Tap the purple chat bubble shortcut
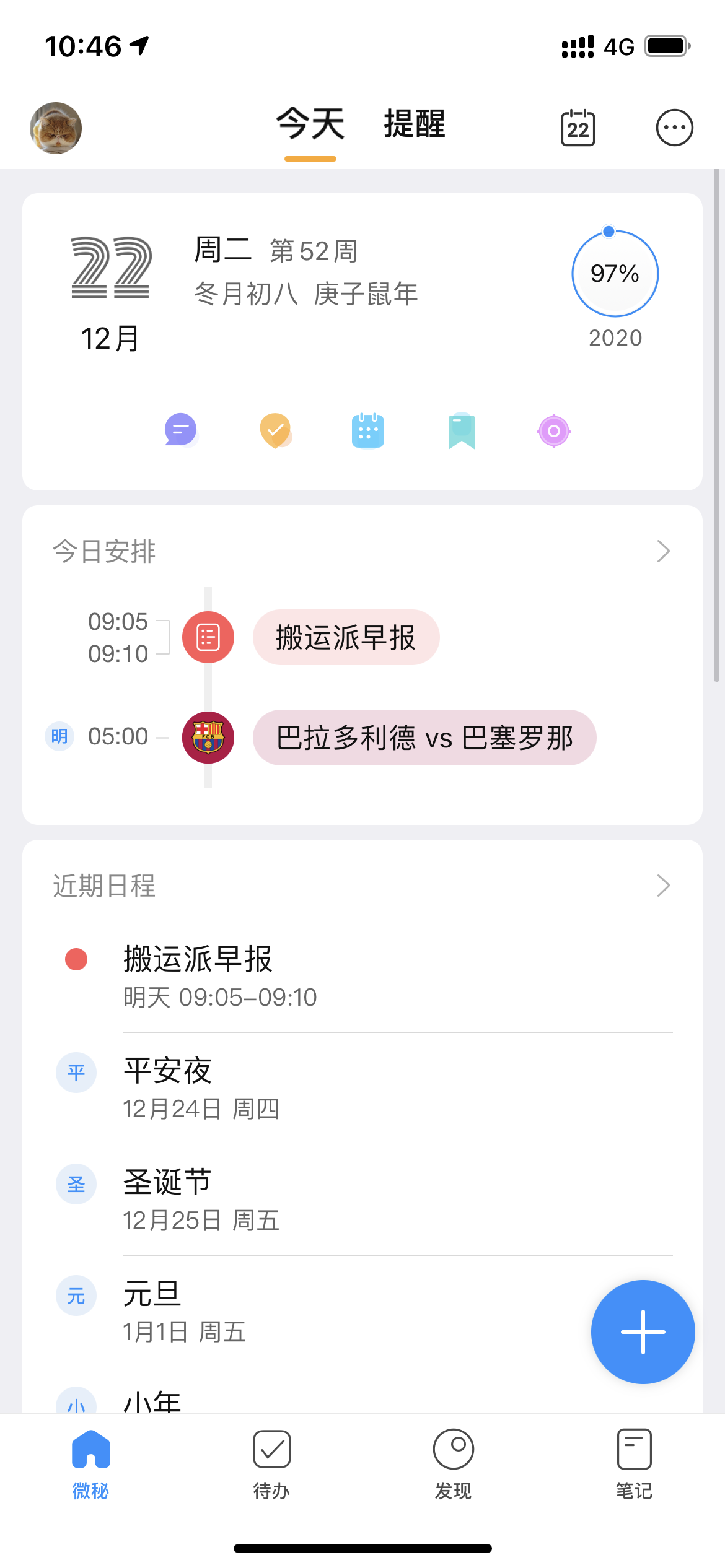Viewport: 725px width, 1568px height. click(x=180, y=430)
